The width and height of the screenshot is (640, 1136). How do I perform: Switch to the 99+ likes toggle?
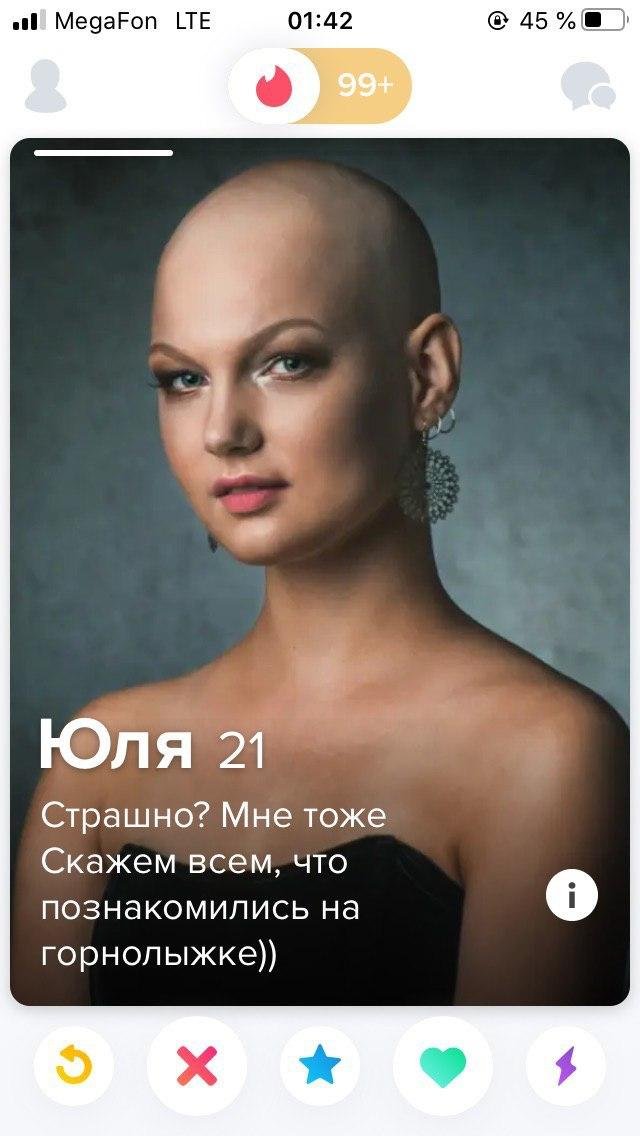click(x=365, y=87)
